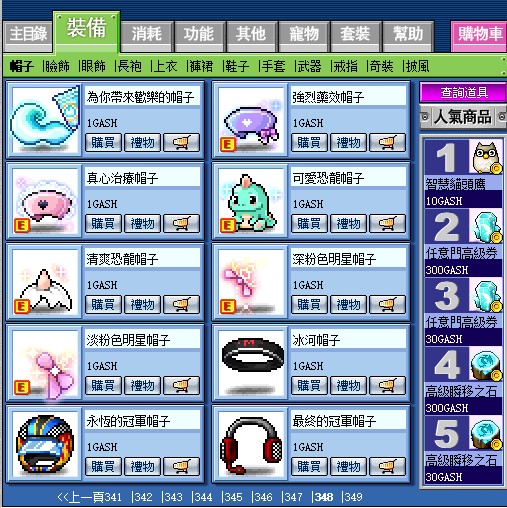Image resolution: width=507 pixels, height=508 pixels.
Task: Open the 套裝 tab
Action: tap(355, 35)
